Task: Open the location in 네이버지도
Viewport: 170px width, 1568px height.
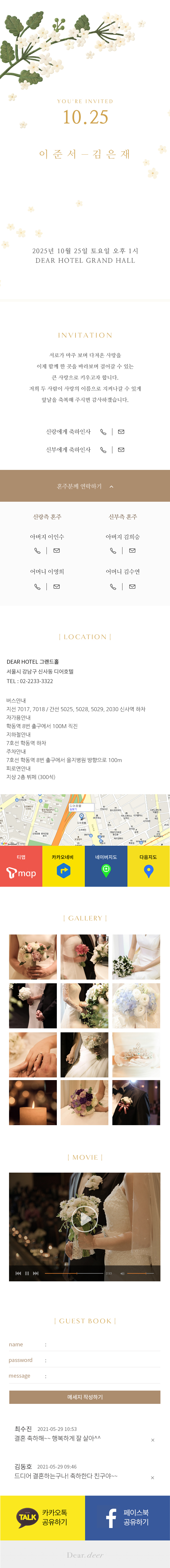Action: pyautogui.click(x=106, y=866)
